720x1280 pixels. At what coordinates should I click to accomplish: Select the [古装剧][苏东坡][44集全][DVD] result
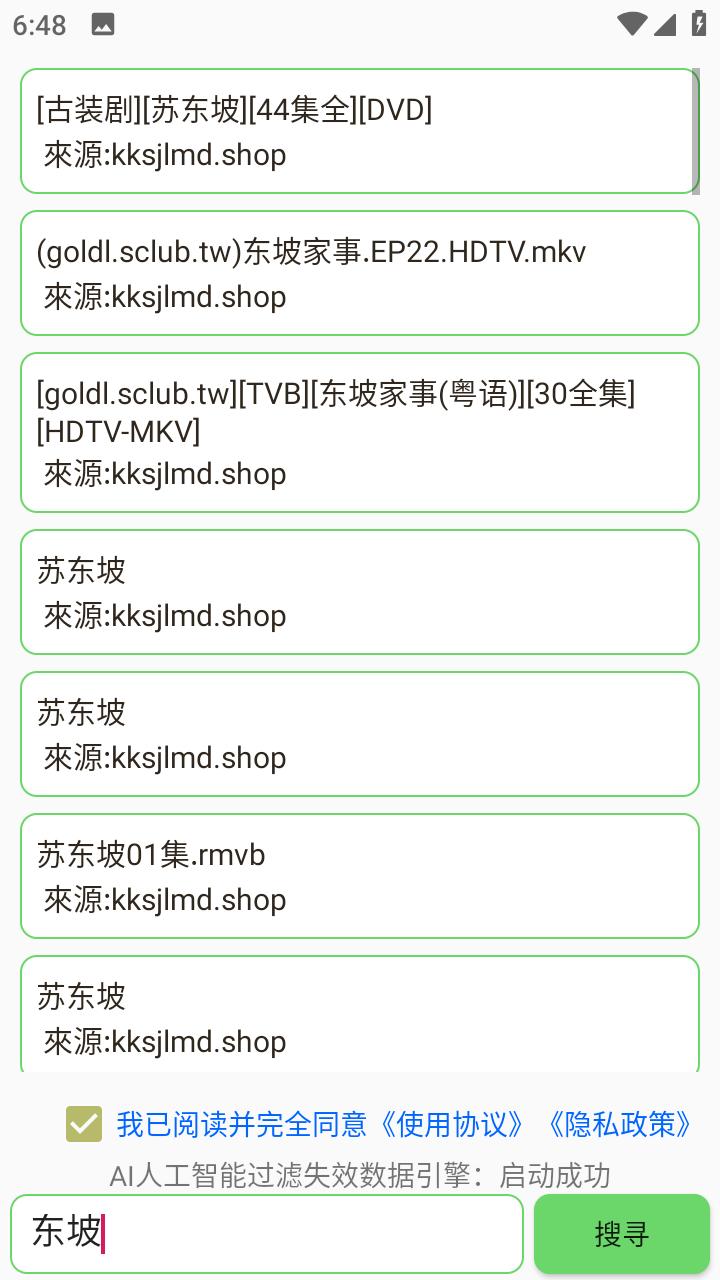(360, 131)
